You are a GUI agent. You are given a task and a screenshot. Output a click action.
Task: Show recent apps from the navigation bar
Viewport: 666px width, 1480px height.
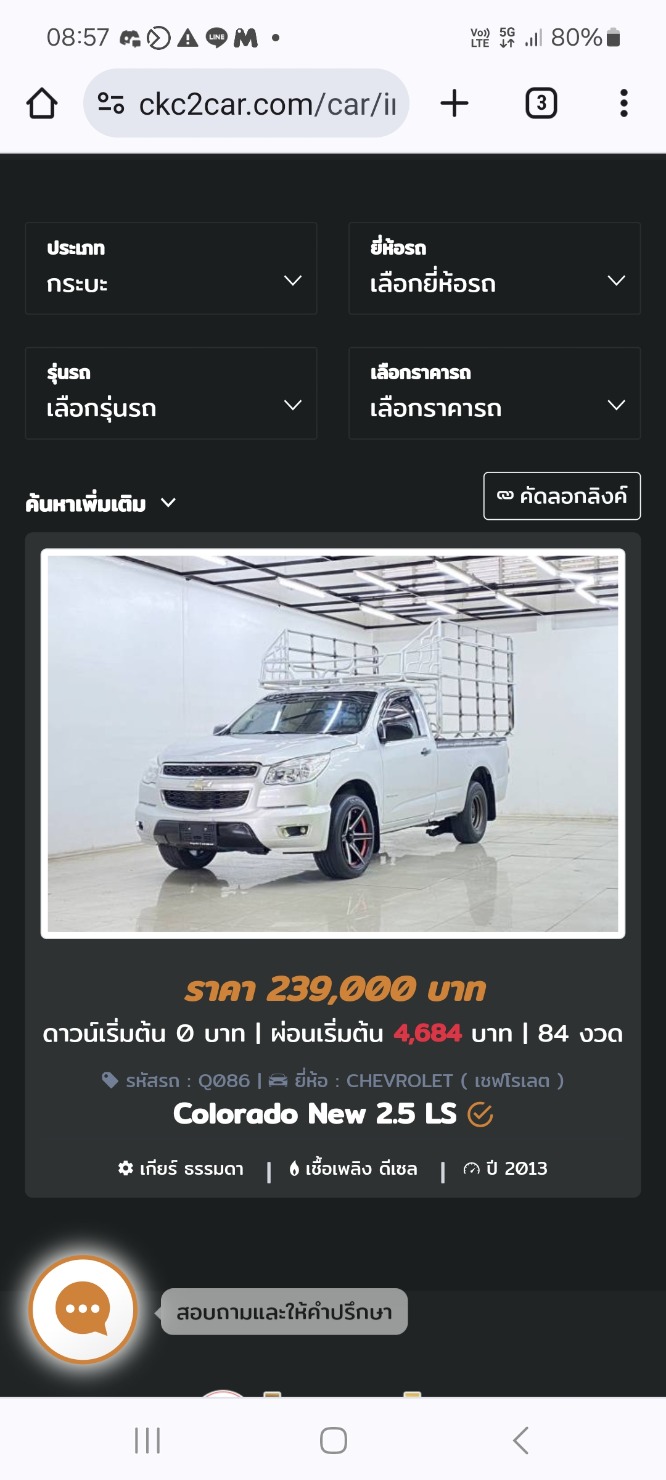(x=147, y=1440)
